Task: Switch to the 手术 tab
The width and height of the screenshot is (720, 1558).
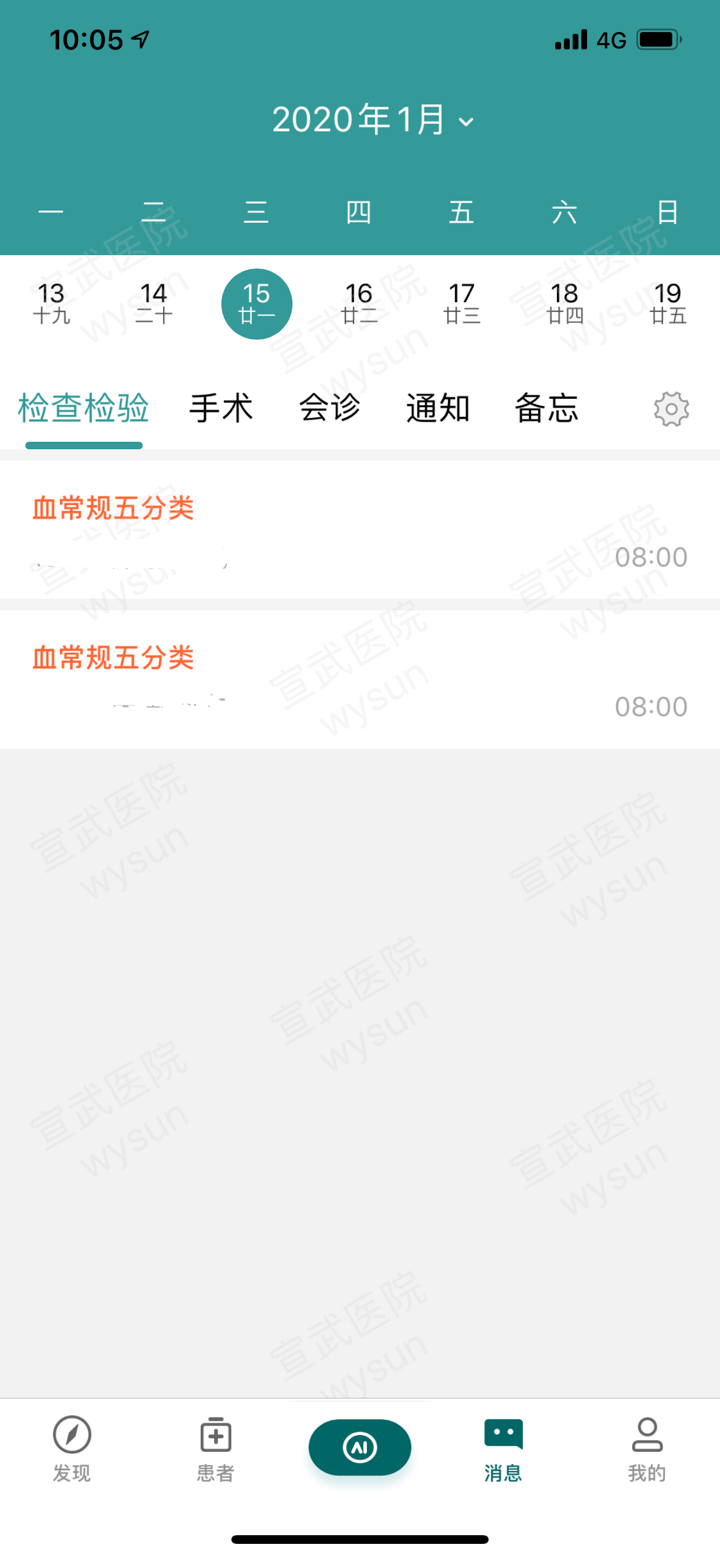Action: pos(221,407)
